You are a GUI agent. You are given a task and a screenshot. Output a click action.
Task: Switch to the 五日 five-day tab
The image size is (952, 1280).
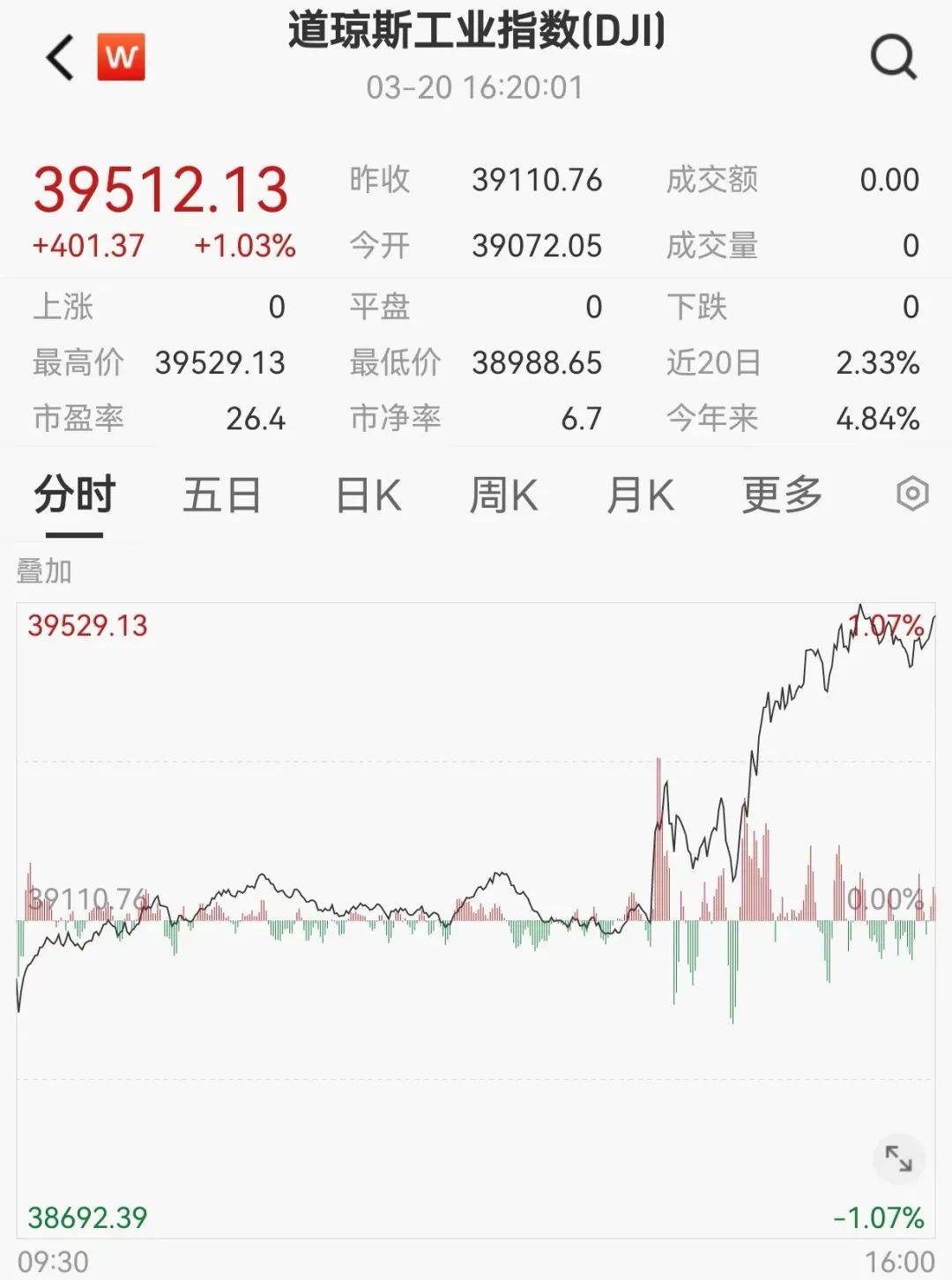[220, 495]
